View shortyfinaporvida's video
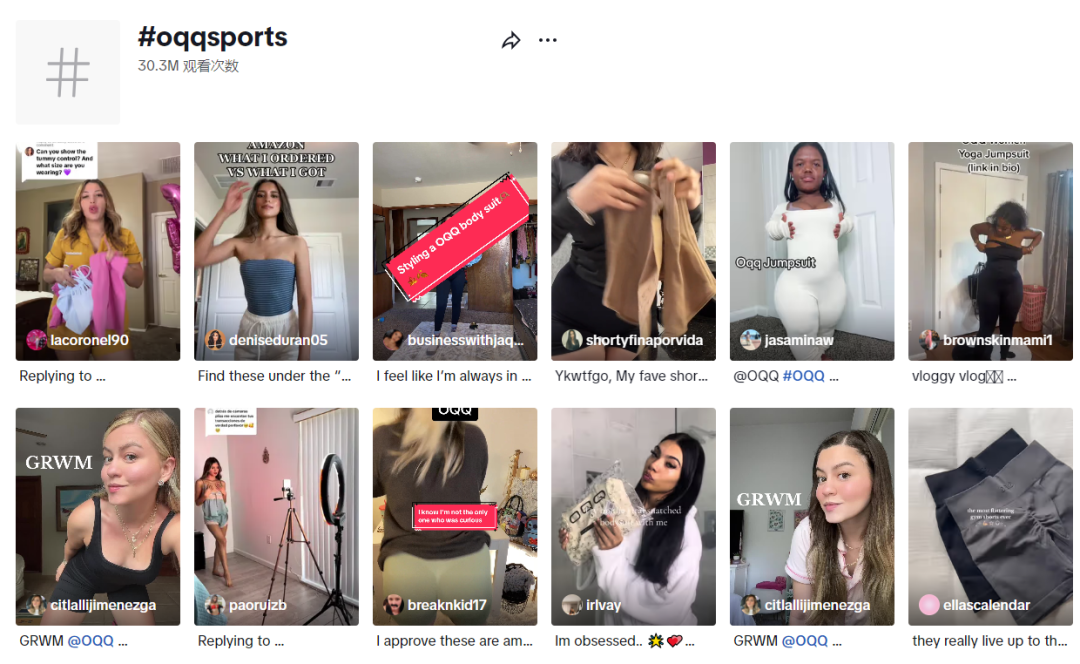1080x664 pixels. (633, 250)
